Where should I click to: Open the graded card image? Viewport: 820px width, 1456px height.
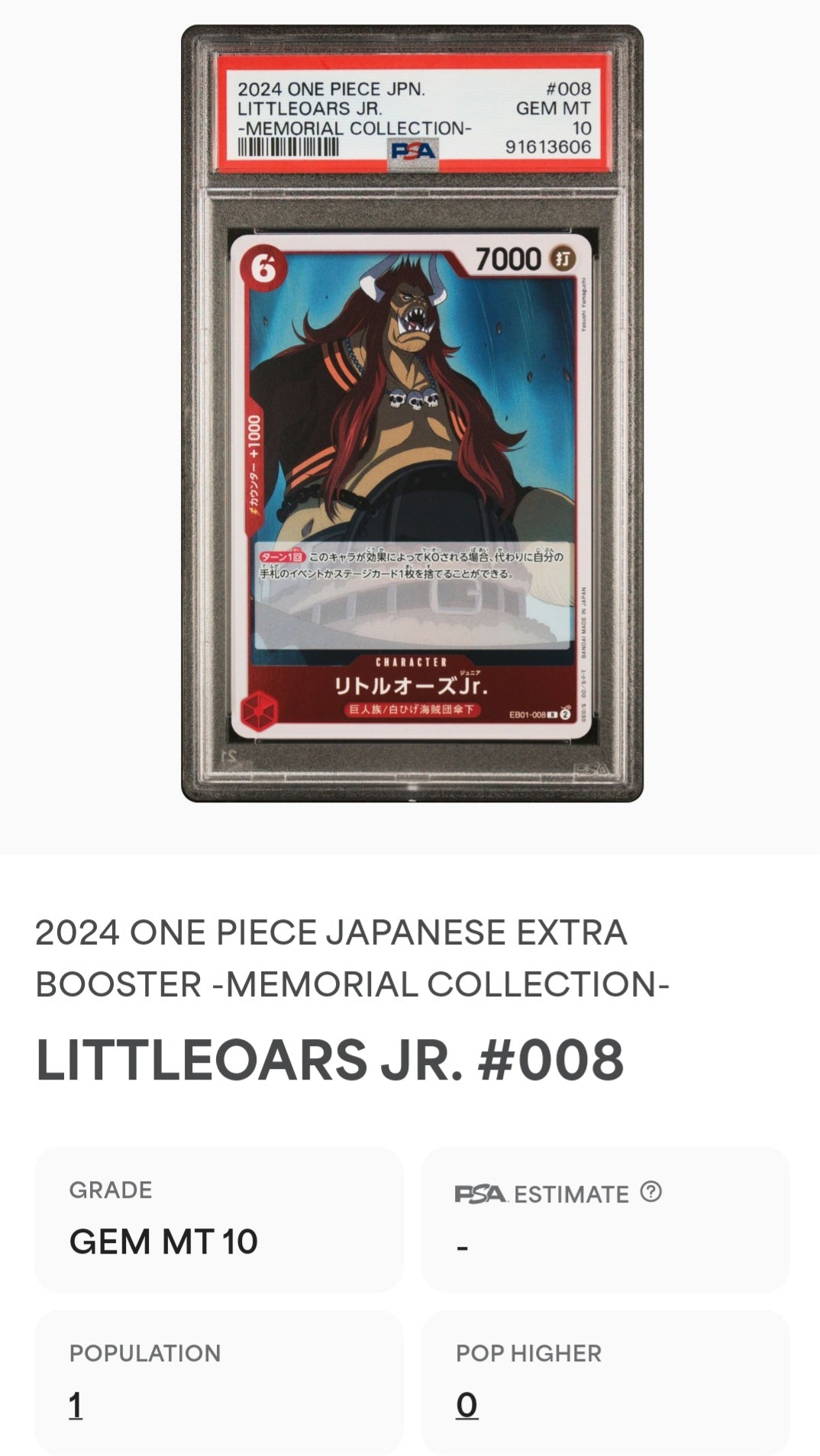click(412, 413)
